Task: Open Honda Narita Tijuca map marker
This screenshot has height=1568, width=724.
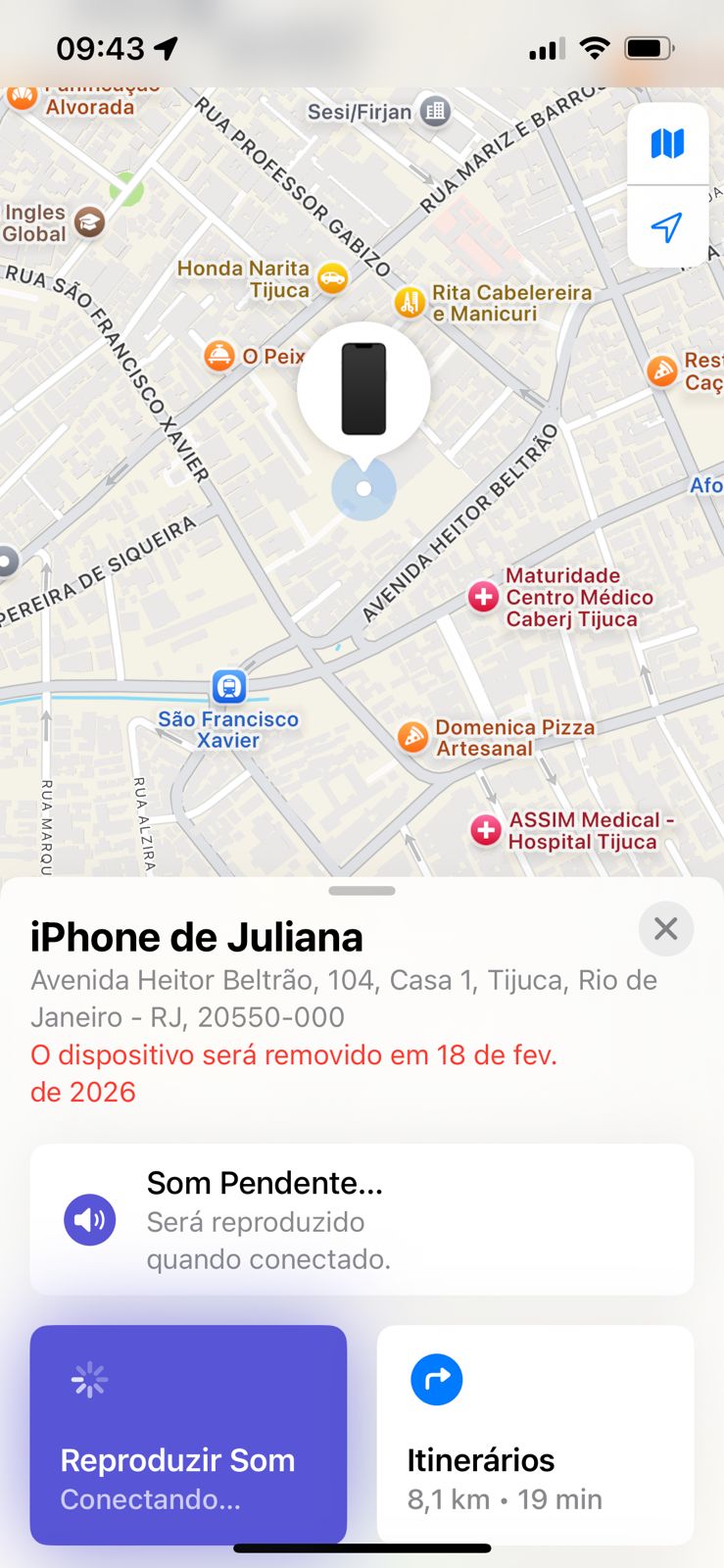Action: (x=333, y=279)
